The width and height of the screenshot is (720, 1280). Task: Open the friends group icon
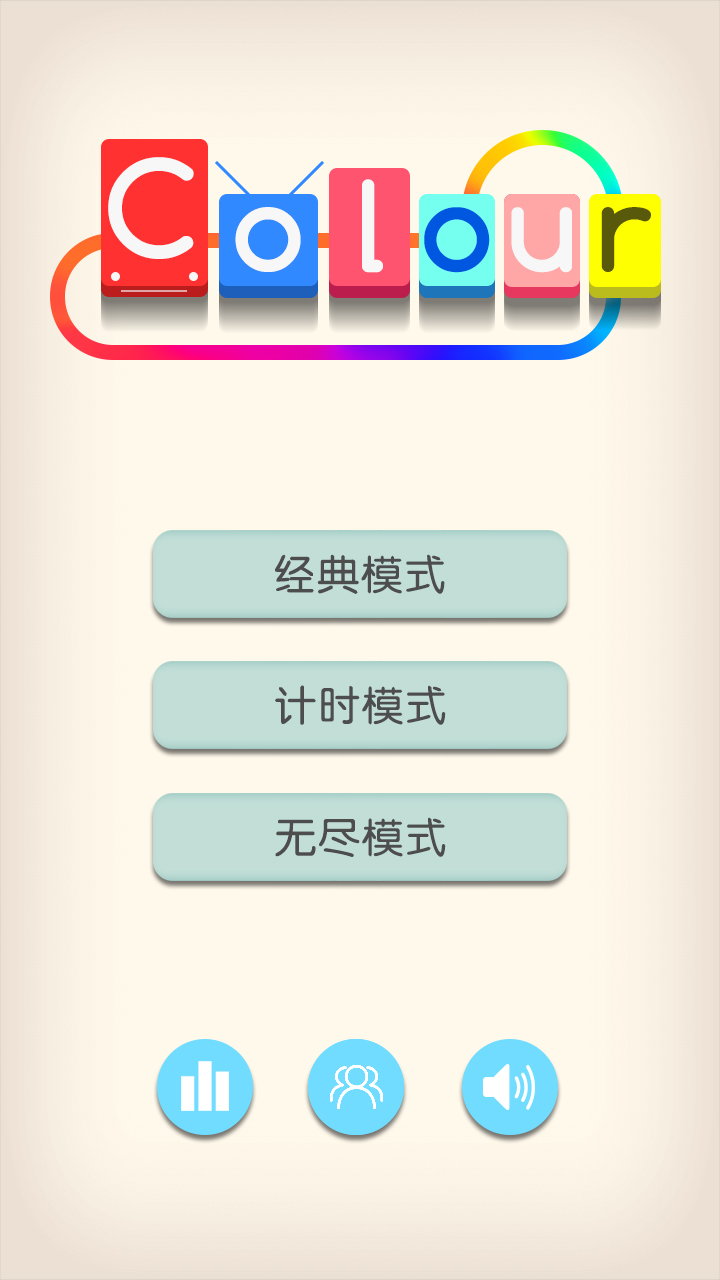pos(356,1087)
